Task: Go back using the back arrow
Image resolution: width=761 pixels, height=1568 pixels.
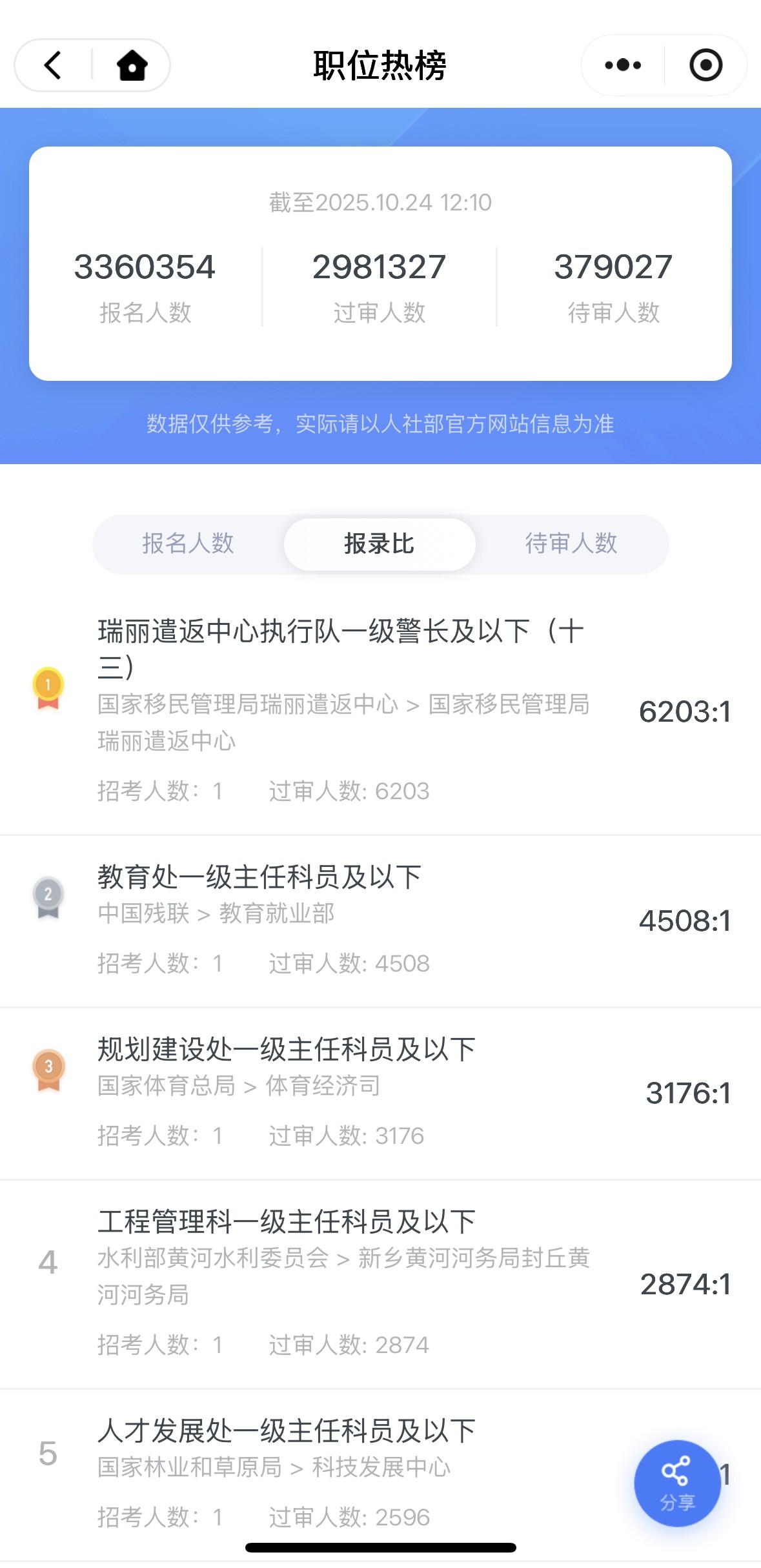Action: 53,65
